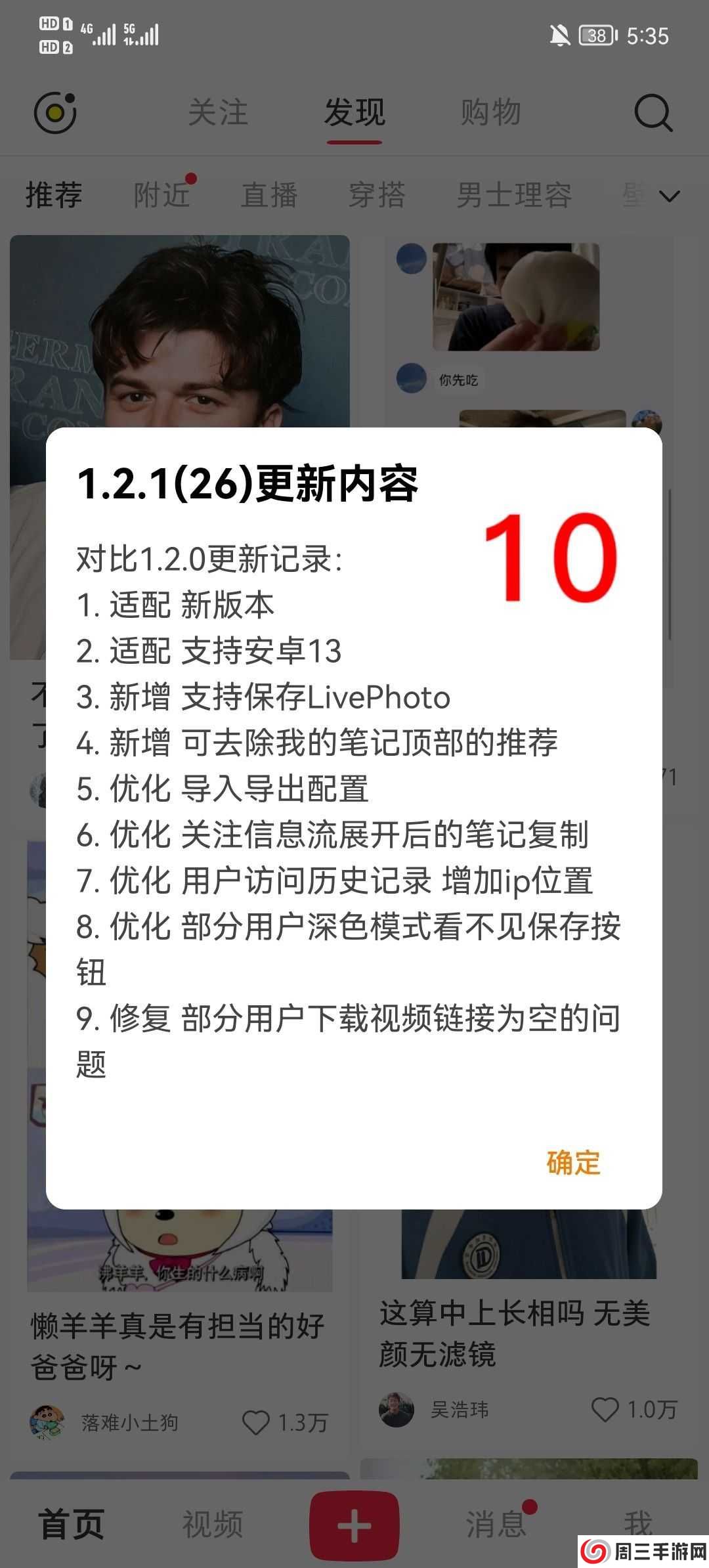The width and height of the screenshot is (709, 1568).
Task: Go to the 首页 bottom tab
Action: pos(72,1525)
